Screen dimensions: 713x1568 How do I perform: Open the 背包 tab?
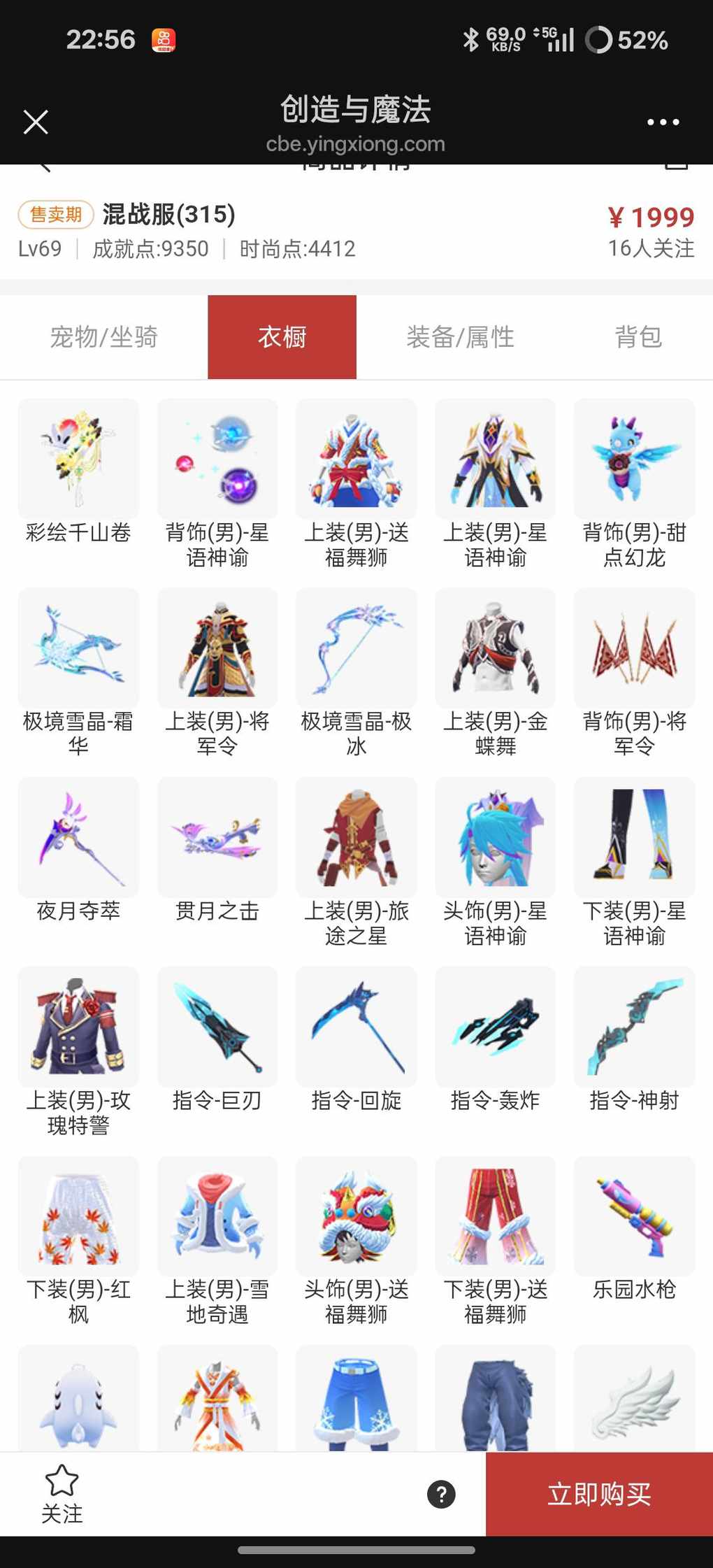pos(638,337)
